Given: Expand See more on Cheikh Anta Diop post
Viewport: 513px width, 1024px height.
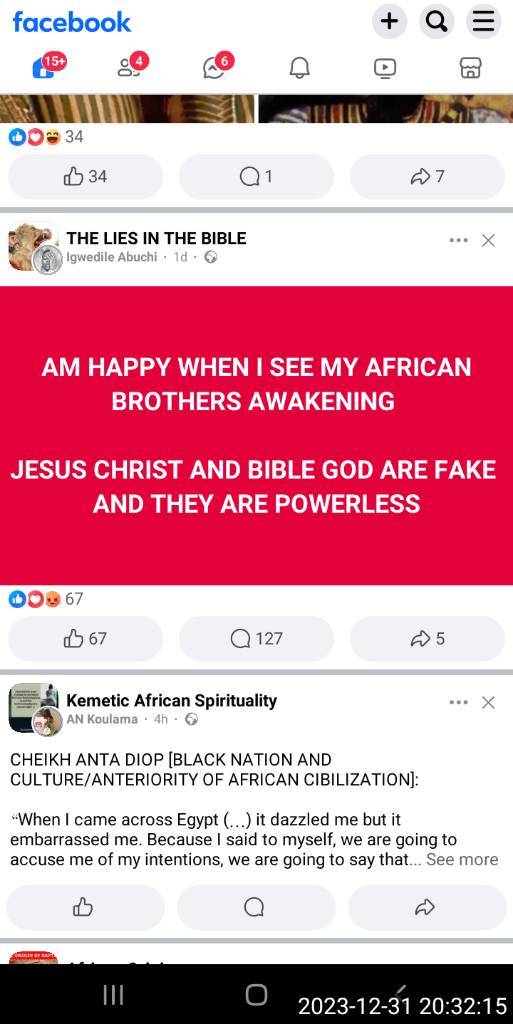Looking at the screenshot, I should pyautogui.click(x=462, y=859).
